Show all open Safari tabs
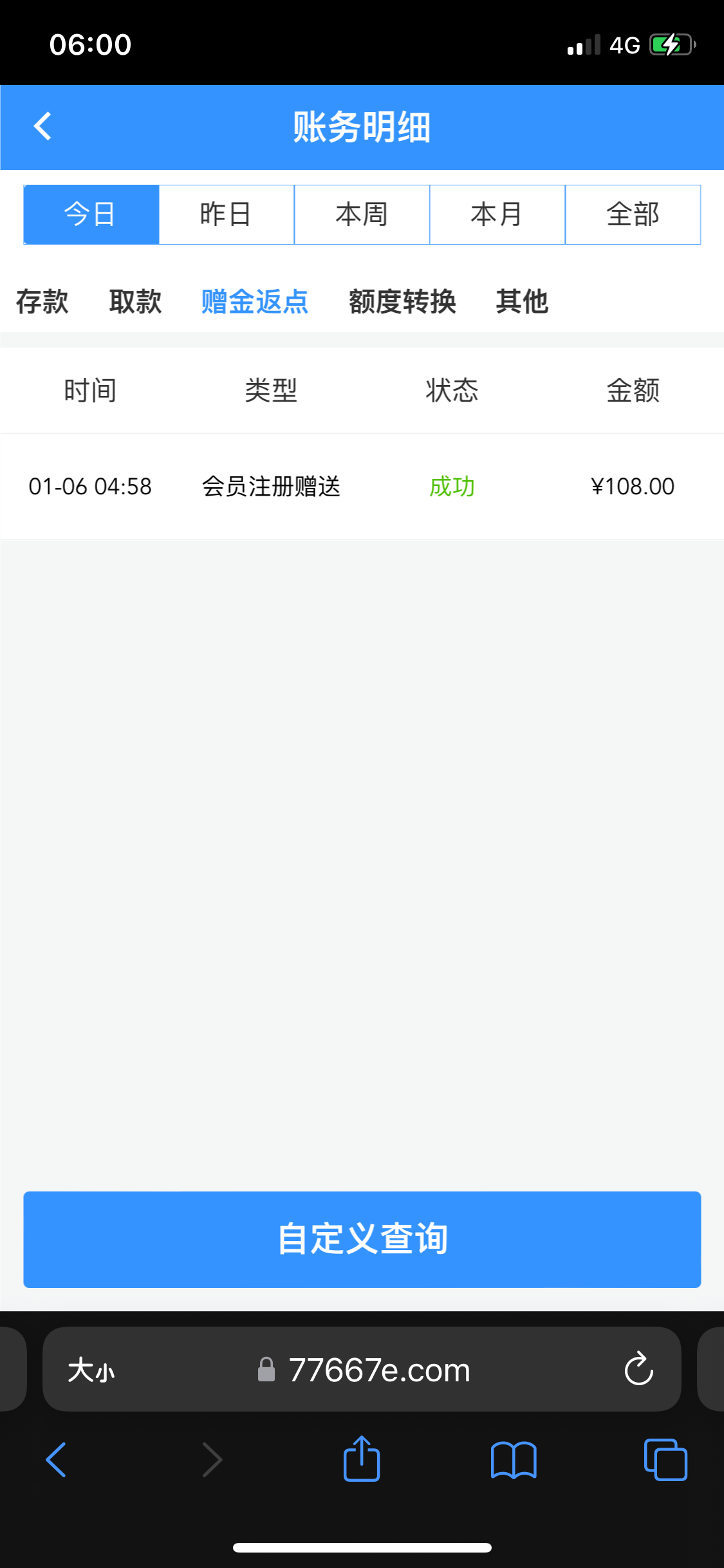 tap(665, 1460)
